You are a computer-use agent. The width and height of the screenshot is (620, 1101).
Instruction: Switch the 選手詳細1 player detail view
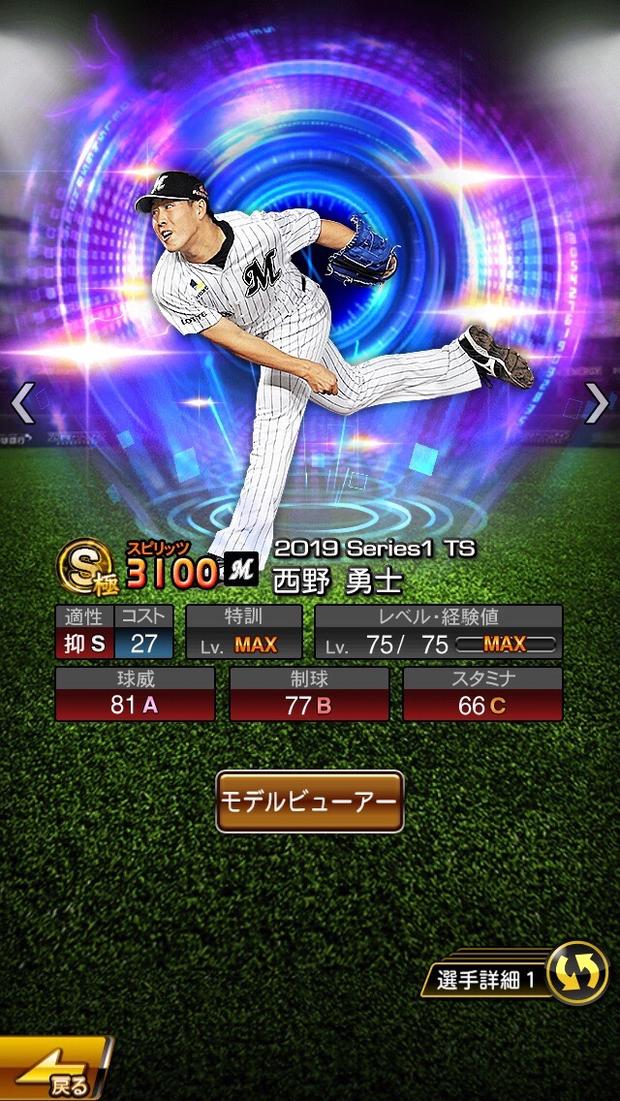click(578, 973)
